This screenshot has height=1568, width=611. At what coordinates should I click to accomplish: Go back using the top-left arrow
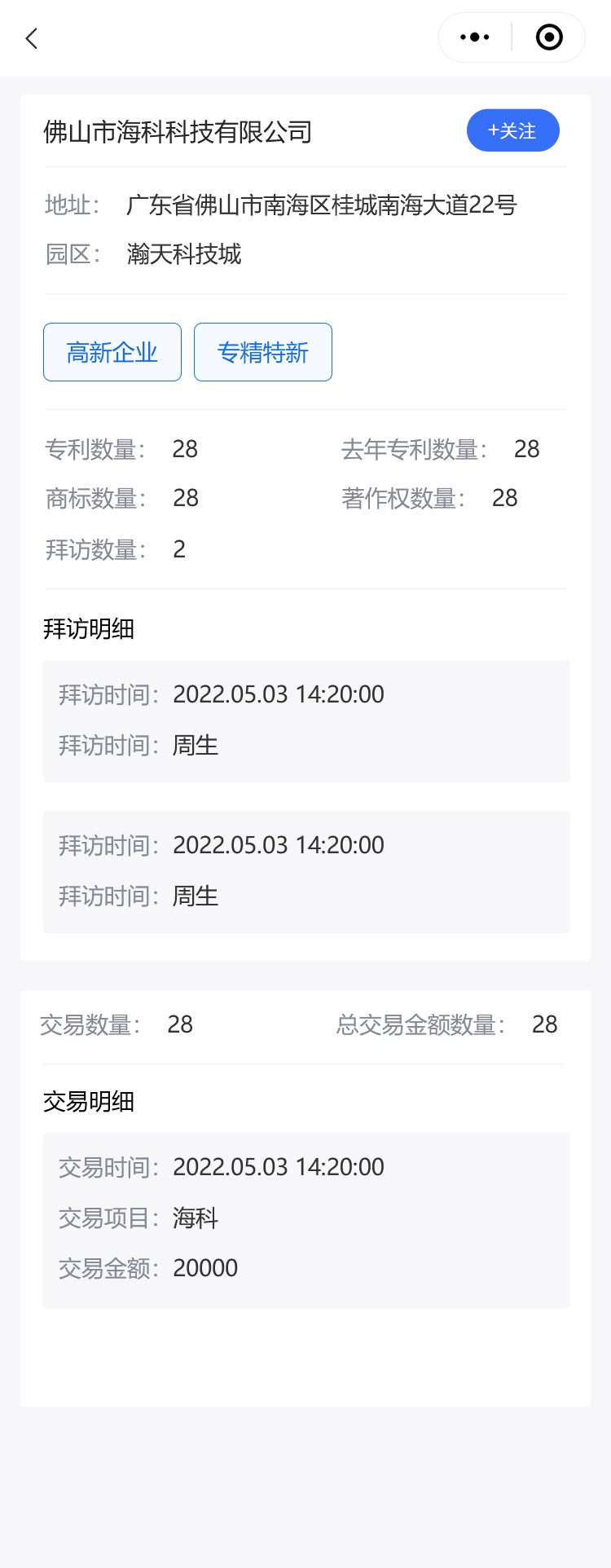(x=32, y=38)
